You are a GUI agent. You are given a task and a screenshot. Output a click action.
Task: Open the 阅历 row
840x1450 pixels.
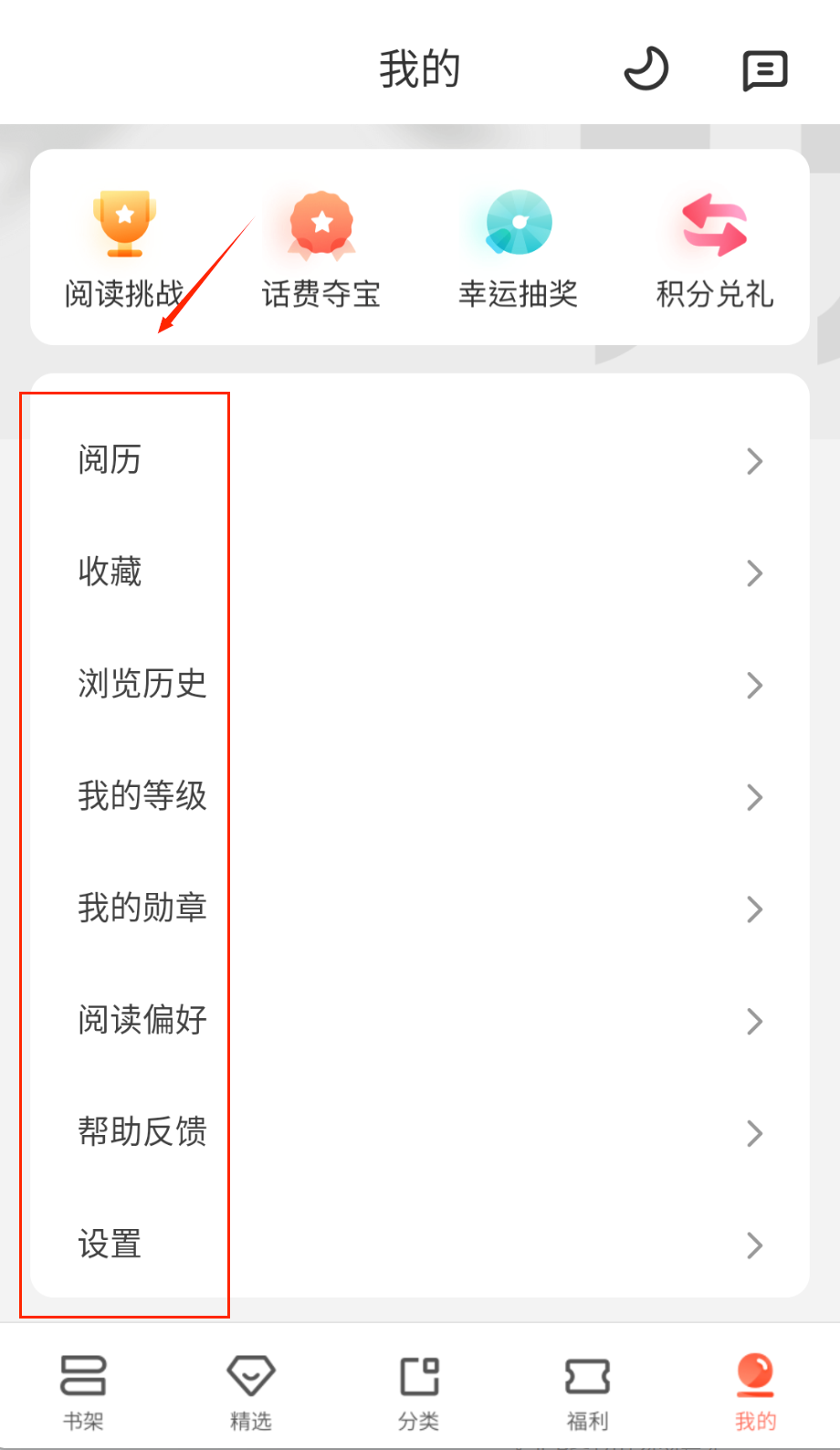(x=420, y=460)
